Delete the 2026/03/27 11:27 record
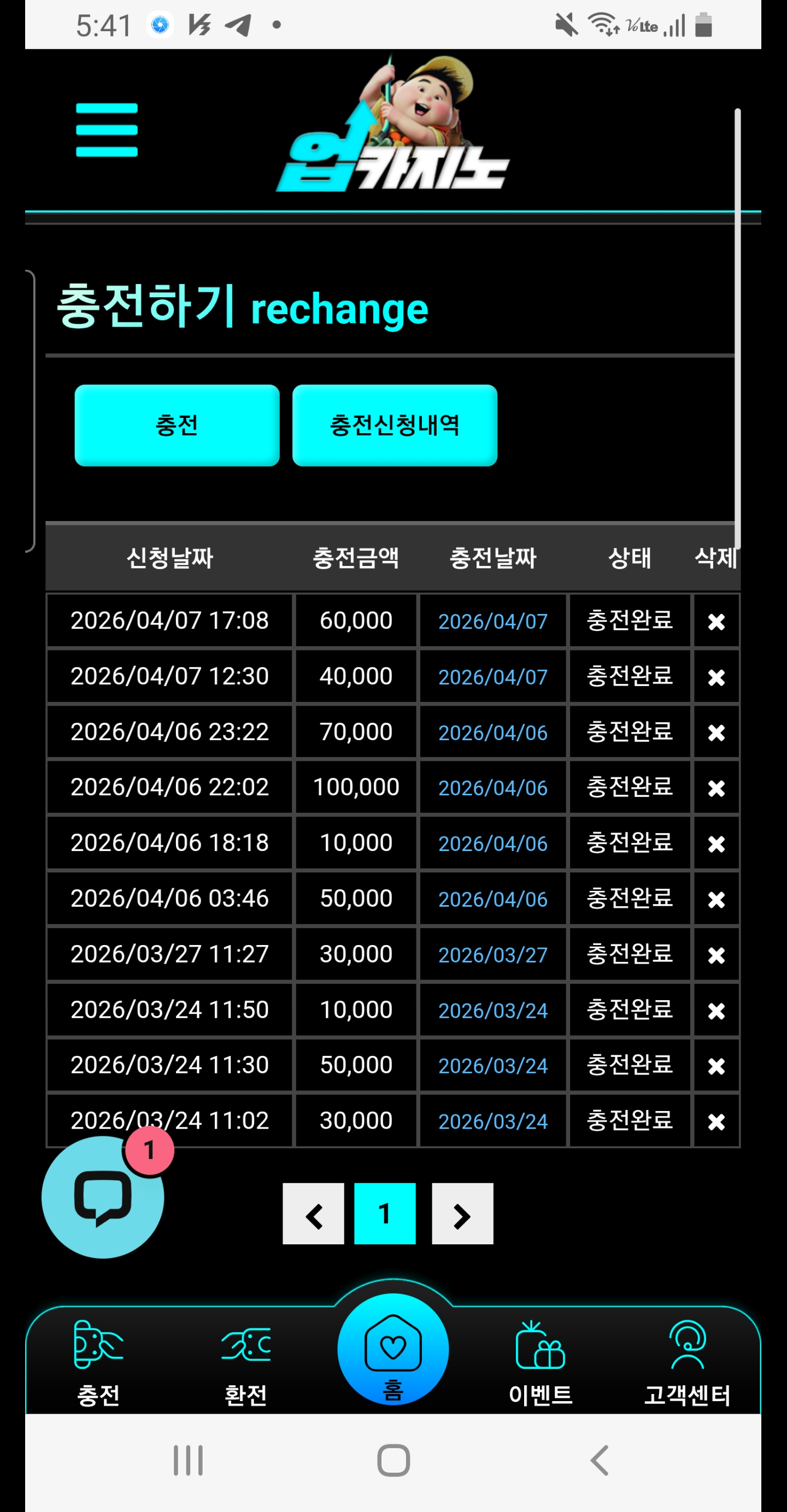 [x=716, y=955]
